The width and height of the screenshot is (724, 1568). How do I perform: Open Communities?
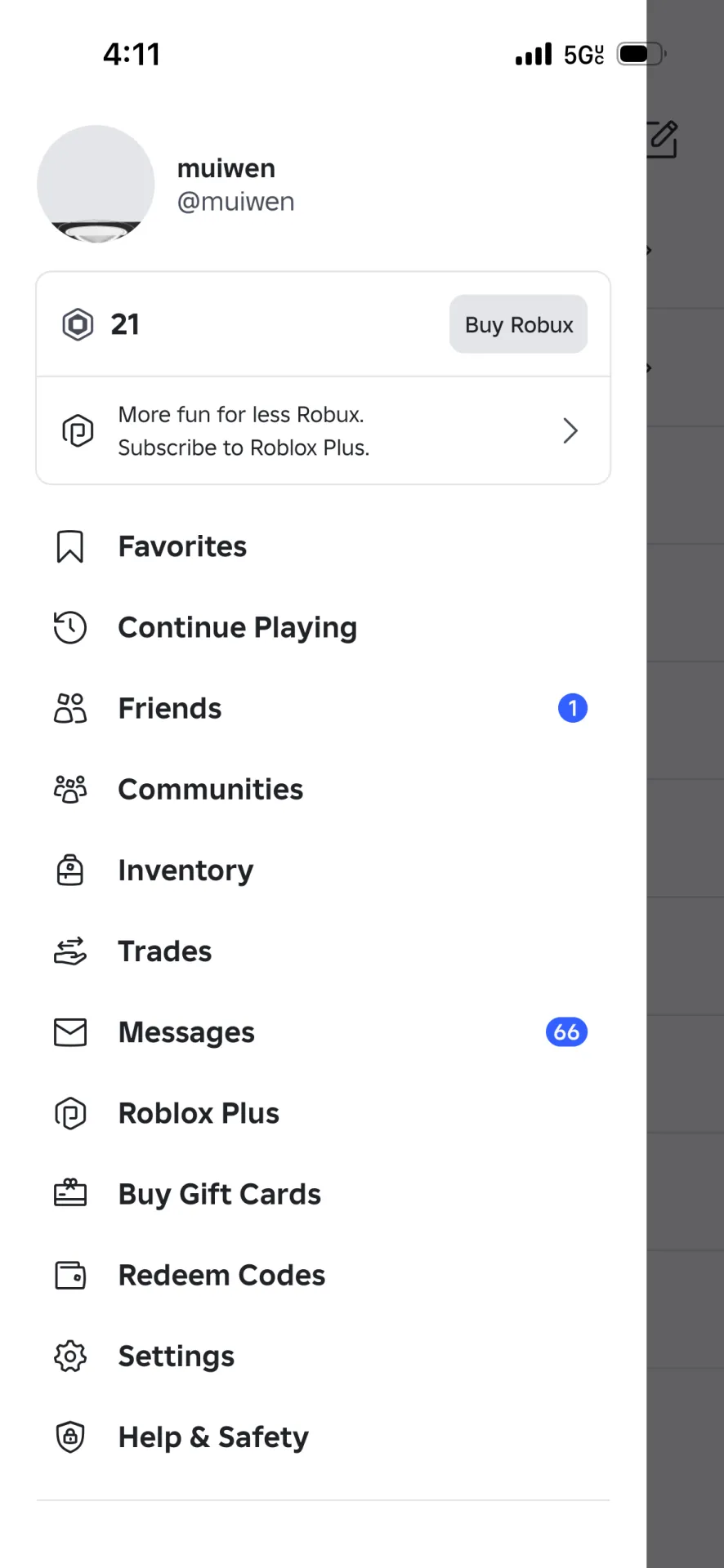(323, 789)
